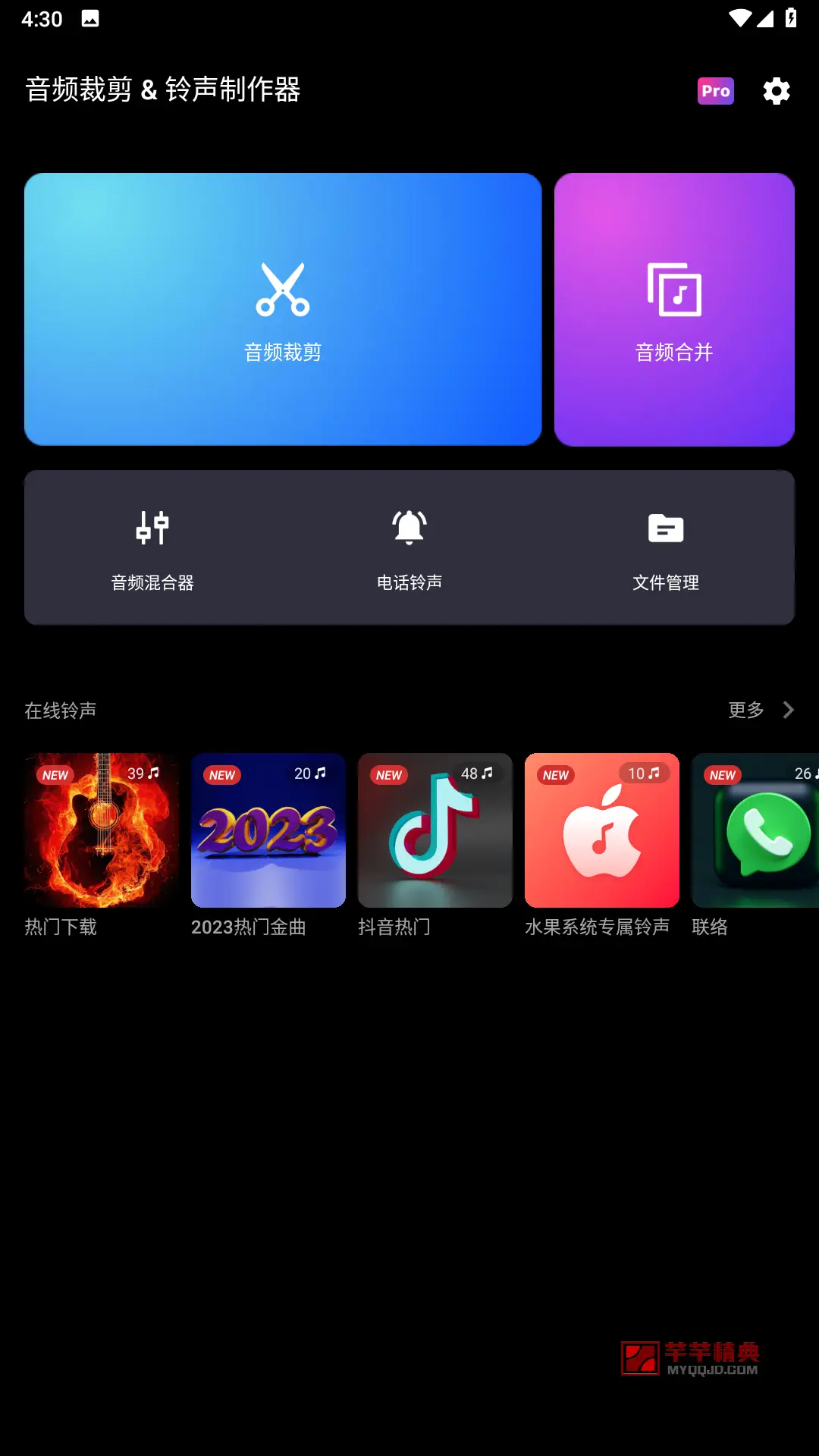Open 电话铃声 phone ringtones
The image size is (819, 1456).
pos(409,549)
